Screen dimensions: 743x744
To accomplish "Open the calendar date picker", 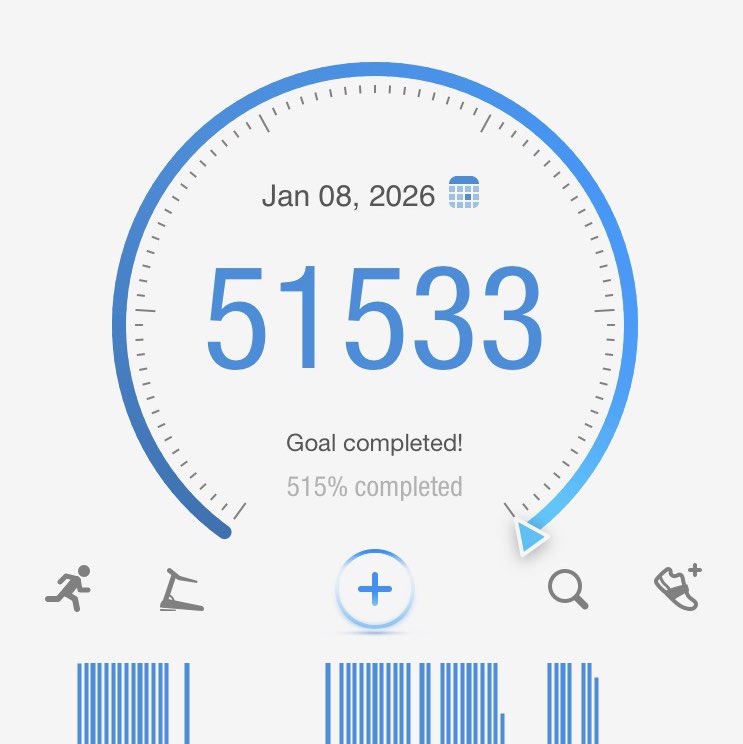I will tap(464, 192).
